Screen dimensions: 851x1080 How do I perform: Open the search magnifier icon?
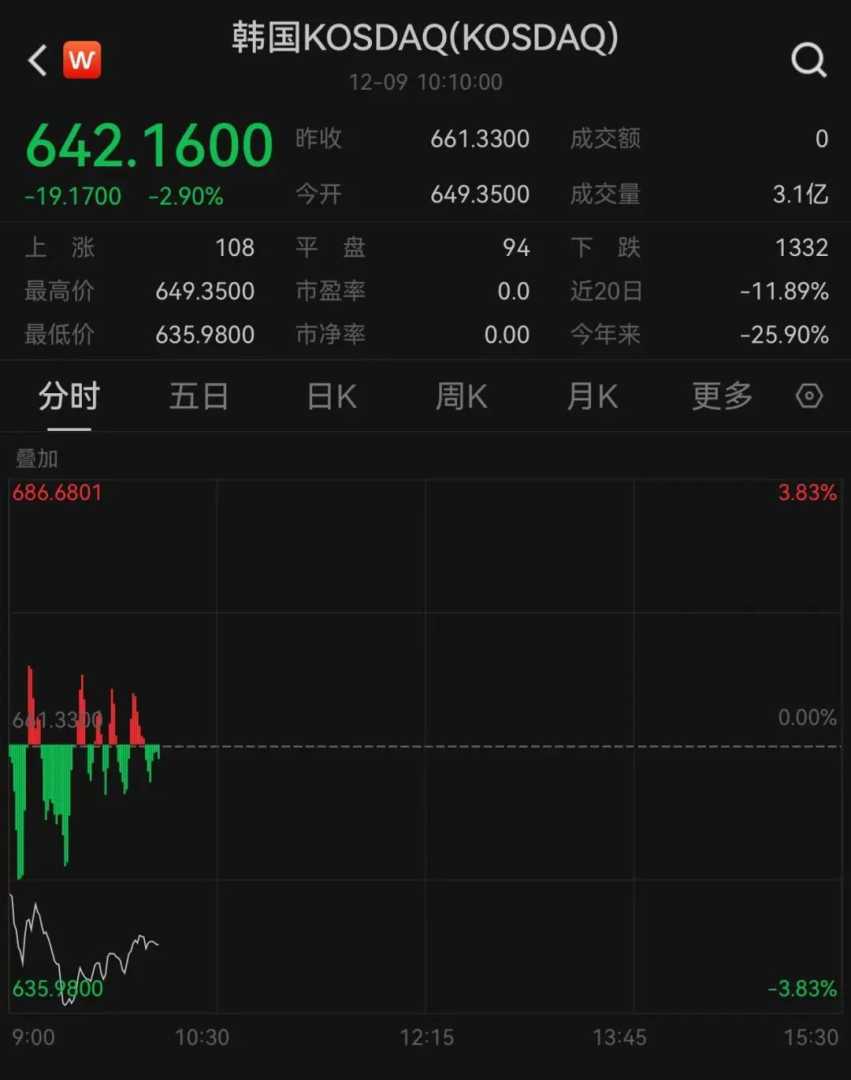808,61
